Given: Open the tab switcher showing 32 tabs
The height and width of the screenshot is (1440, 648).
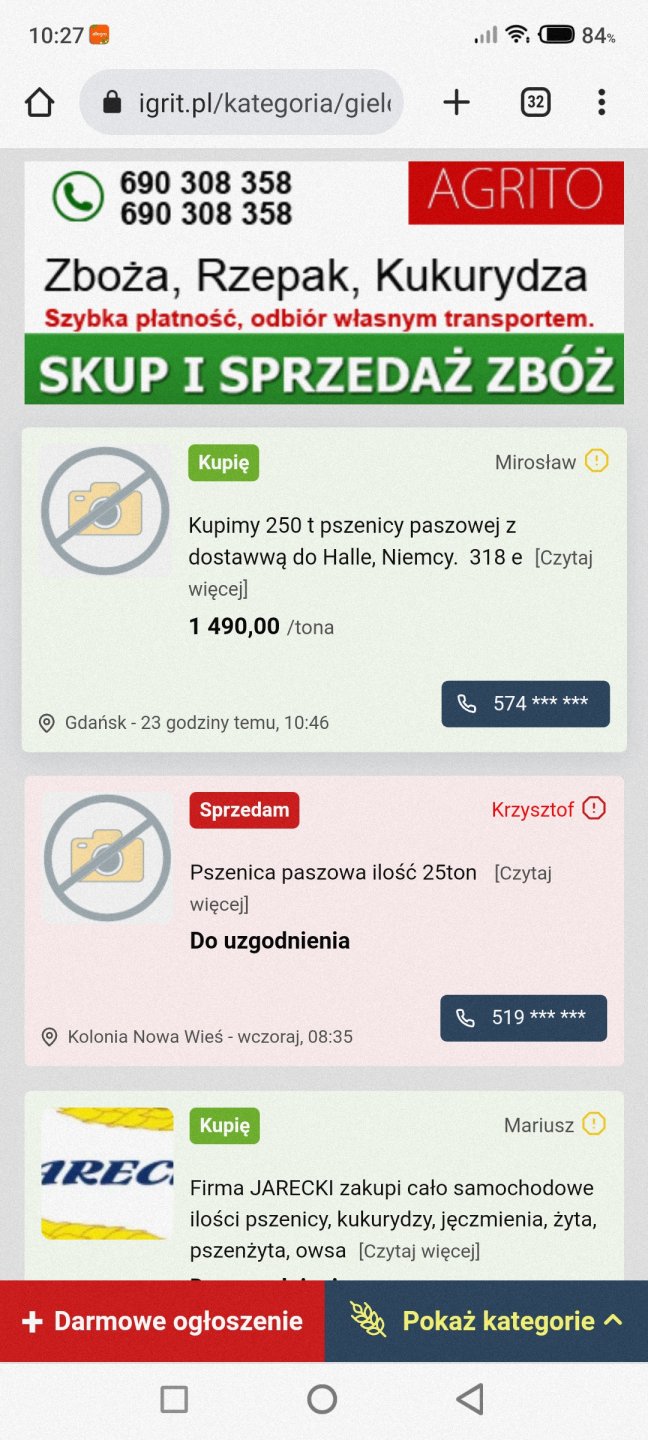Looking at the screenshot, I should click(x=536, y=102).
